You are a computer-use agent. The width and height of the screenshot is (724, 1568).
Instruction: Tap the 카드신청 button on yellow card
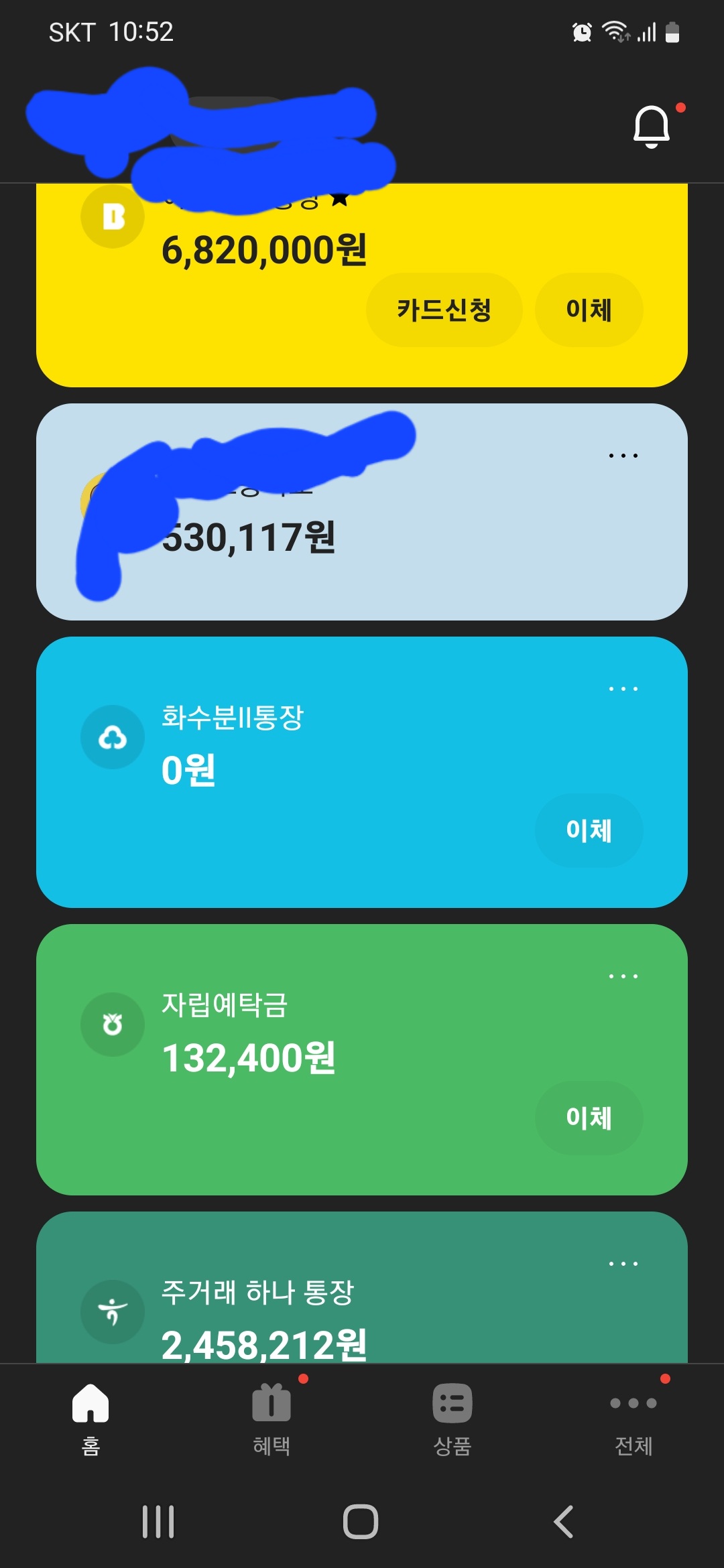[x=444, y=310]
